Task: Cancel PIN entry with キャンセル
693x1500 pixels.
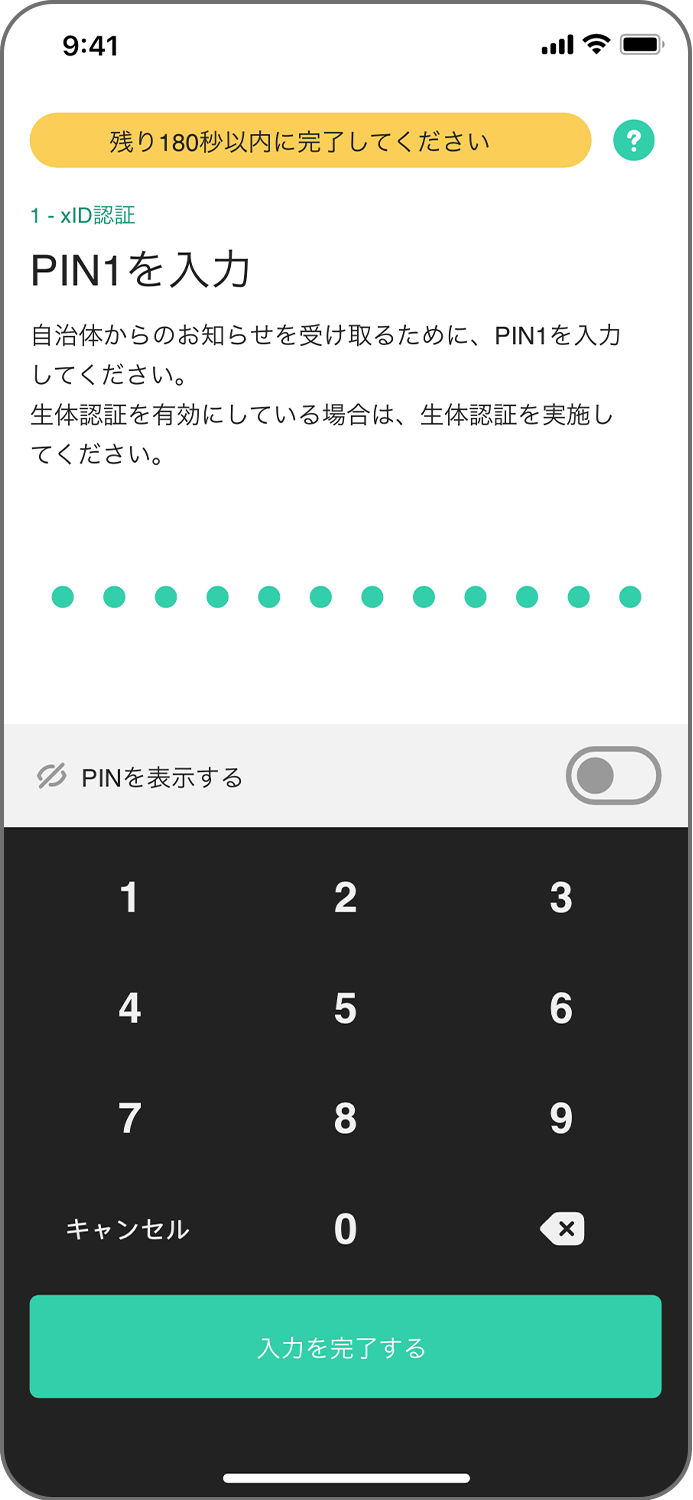Action: click(x=128, y=1229)
